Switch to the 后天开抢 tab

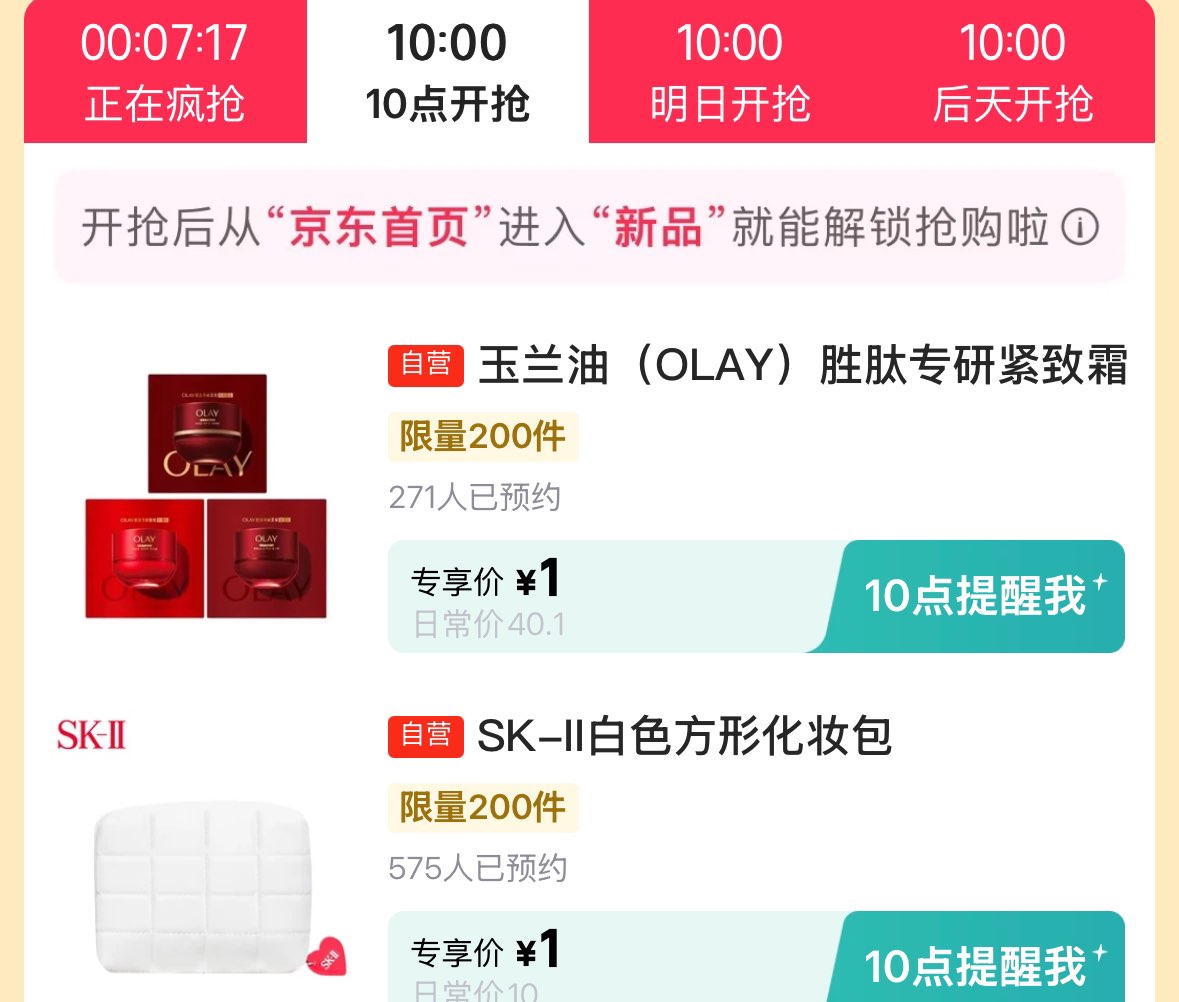pyautogui.click(x=1013, y=71)
